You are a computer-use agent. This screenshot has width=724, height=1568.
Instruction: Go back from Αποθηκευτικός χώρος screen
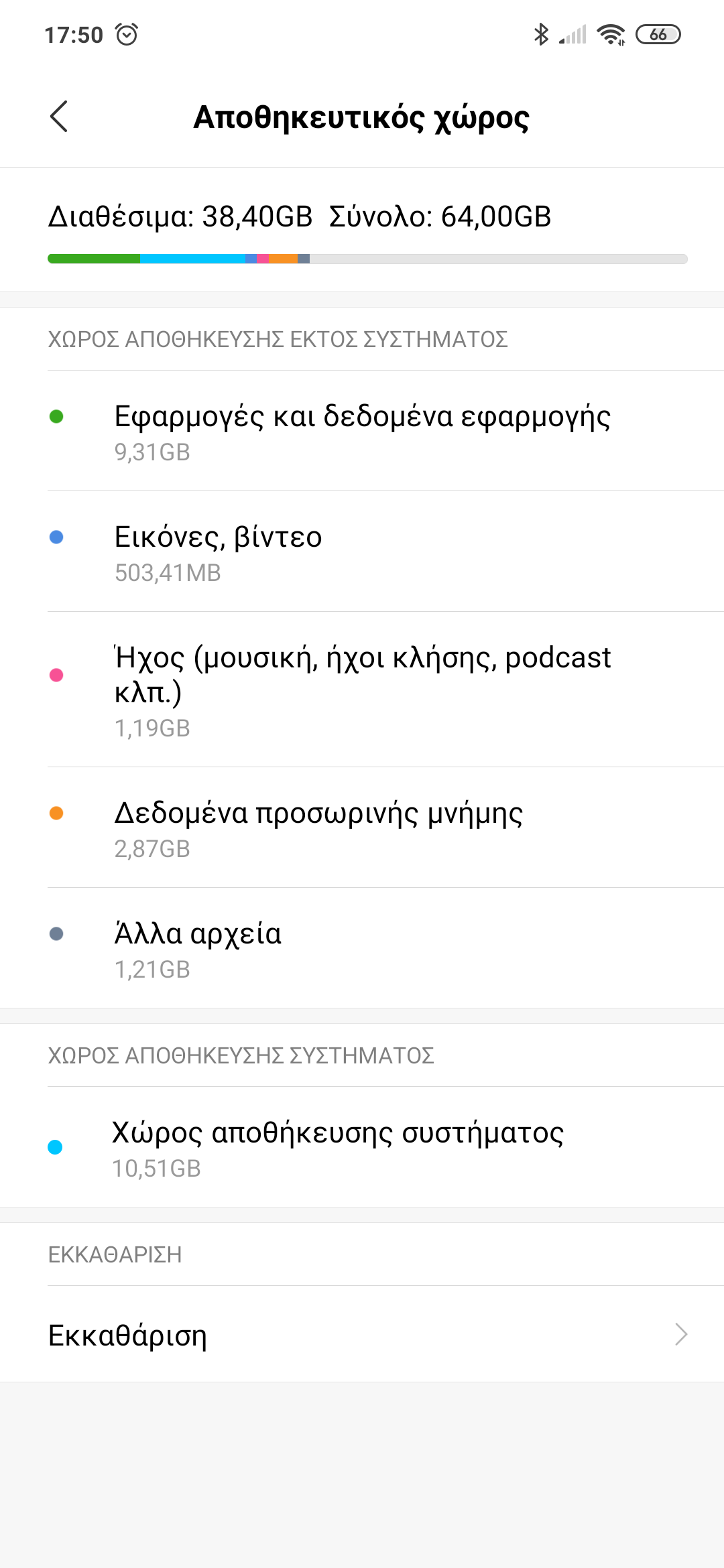(59, 117)
